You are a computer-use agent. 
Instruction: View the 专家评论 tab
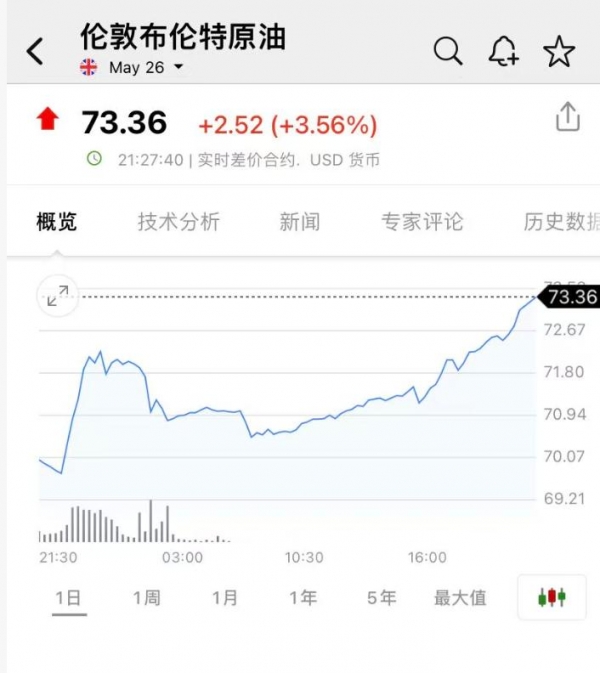[422, 222]
